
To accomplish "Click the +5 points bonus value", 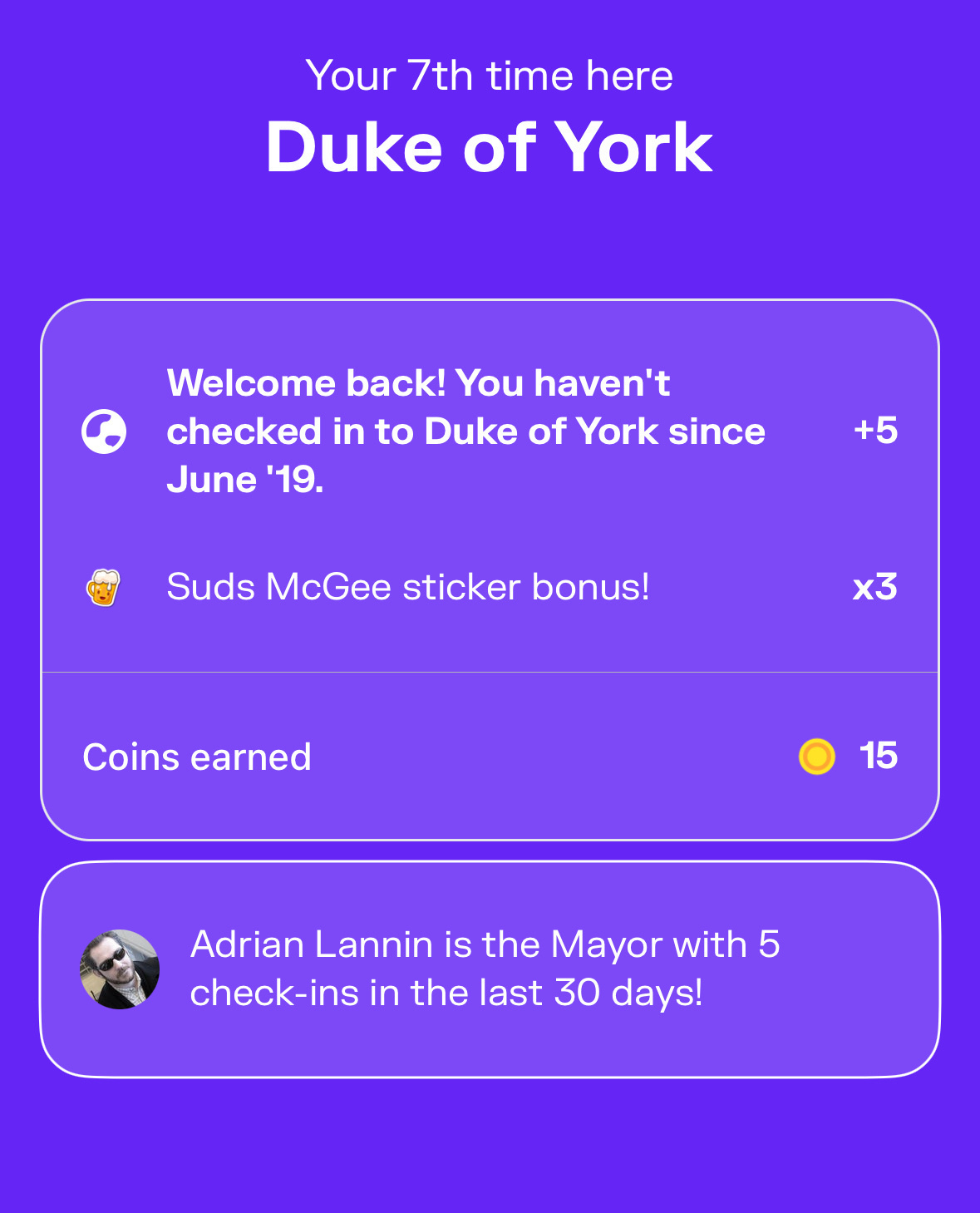I will point(876,431).
